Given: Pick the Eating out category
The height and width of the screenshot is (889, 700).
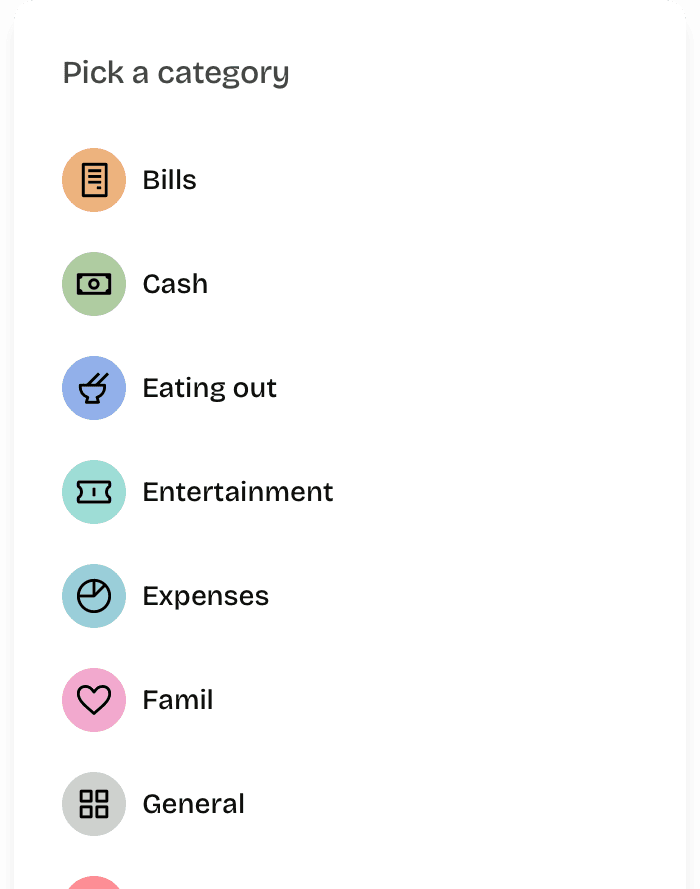Looking at the screenshot, I should pos(209,388).
